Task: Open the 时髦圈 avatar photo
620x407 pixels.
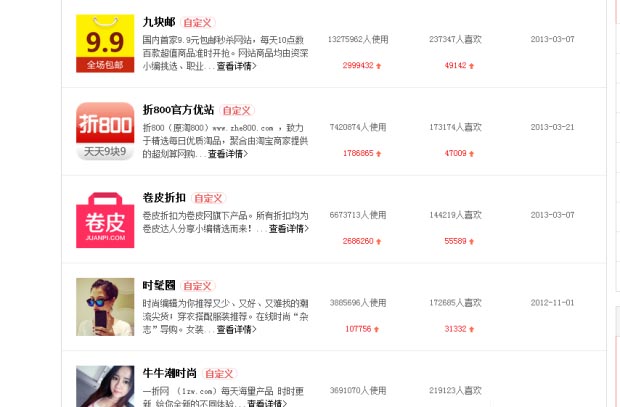Action: [105, 307]
